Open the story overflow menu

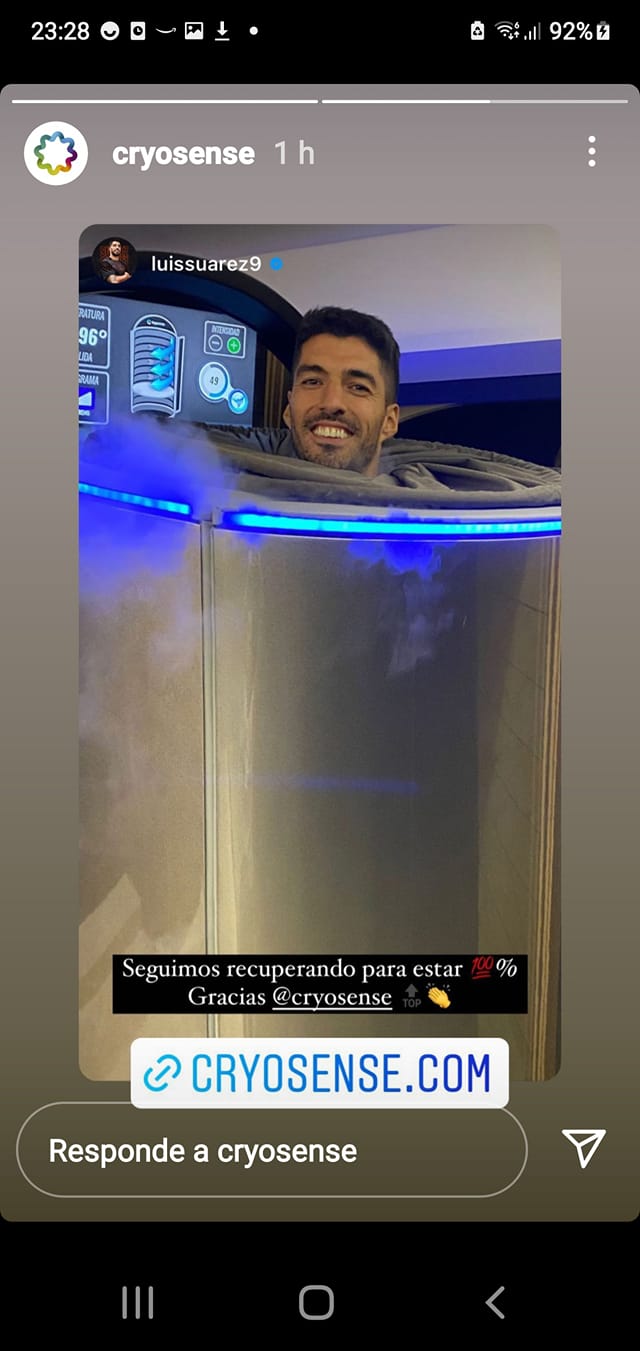coord(592,152)
